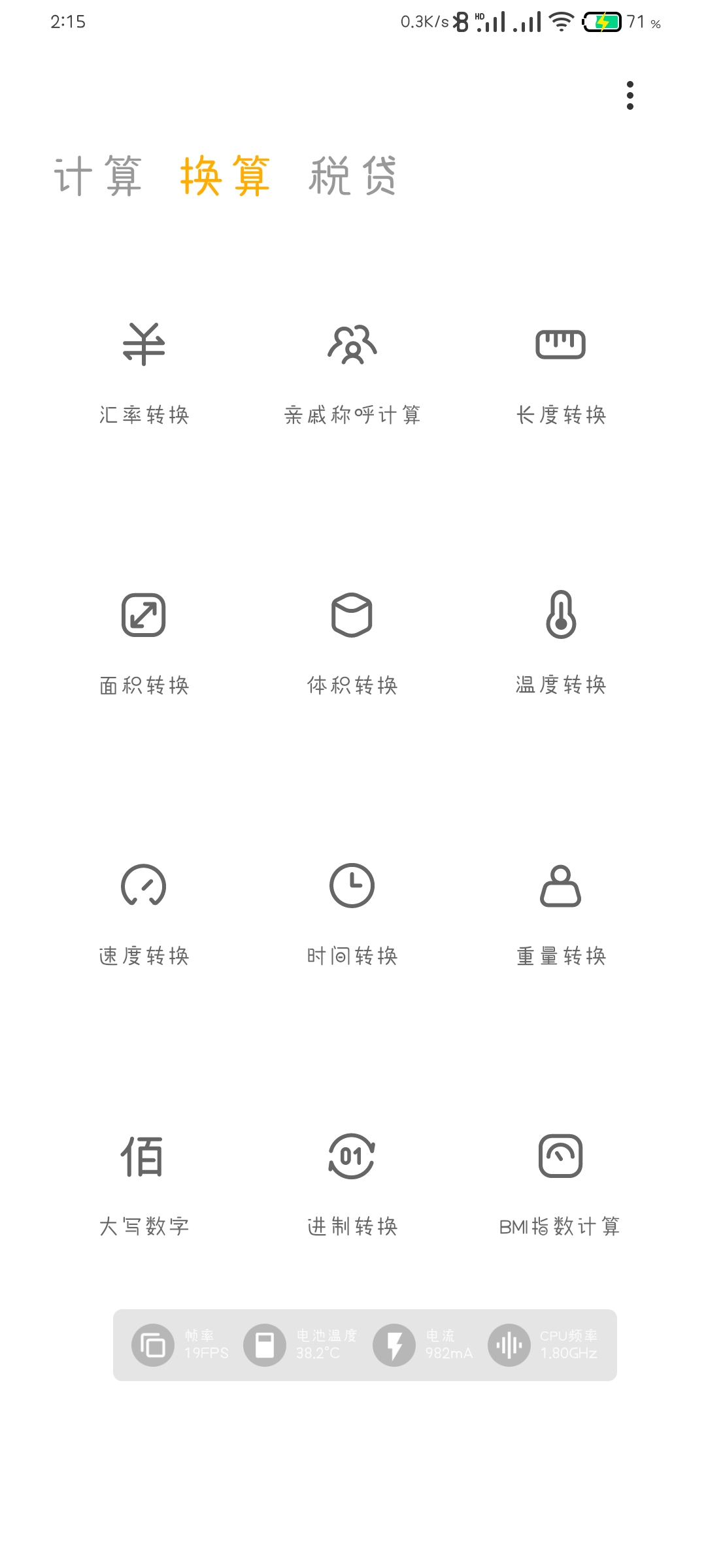706x1568 pixels.
Task: Open 汇率转换 currency converter
Action: [x=144, y=372]
